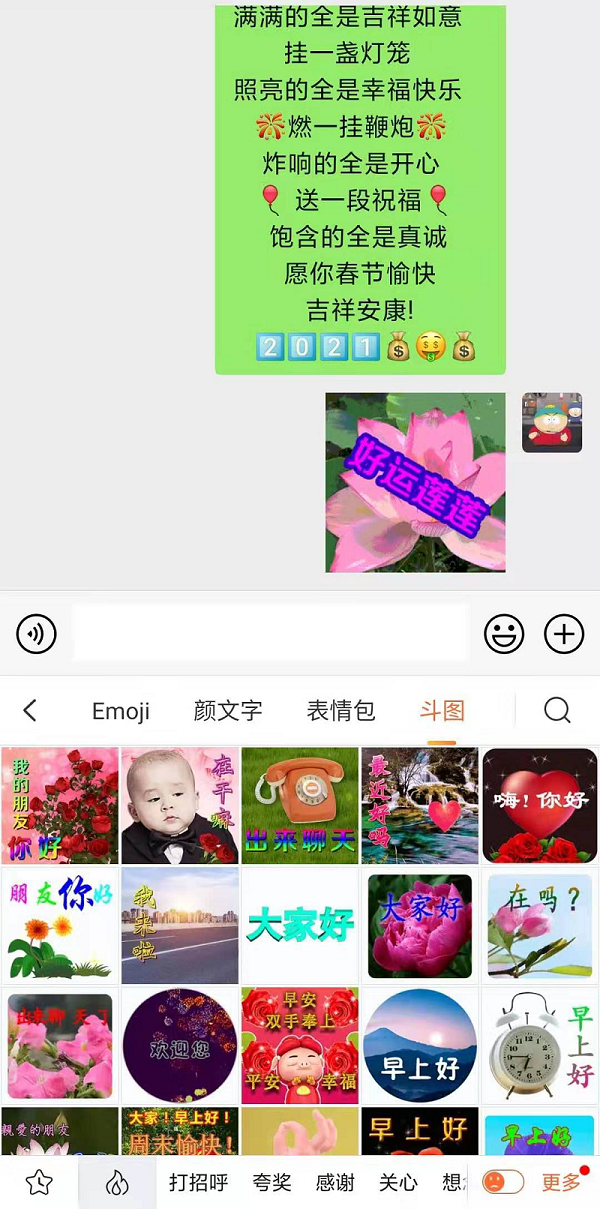This screenshot has height=1209, width=600.
Task: Switch to the 表情包 tab
Action: pos(340,711)
